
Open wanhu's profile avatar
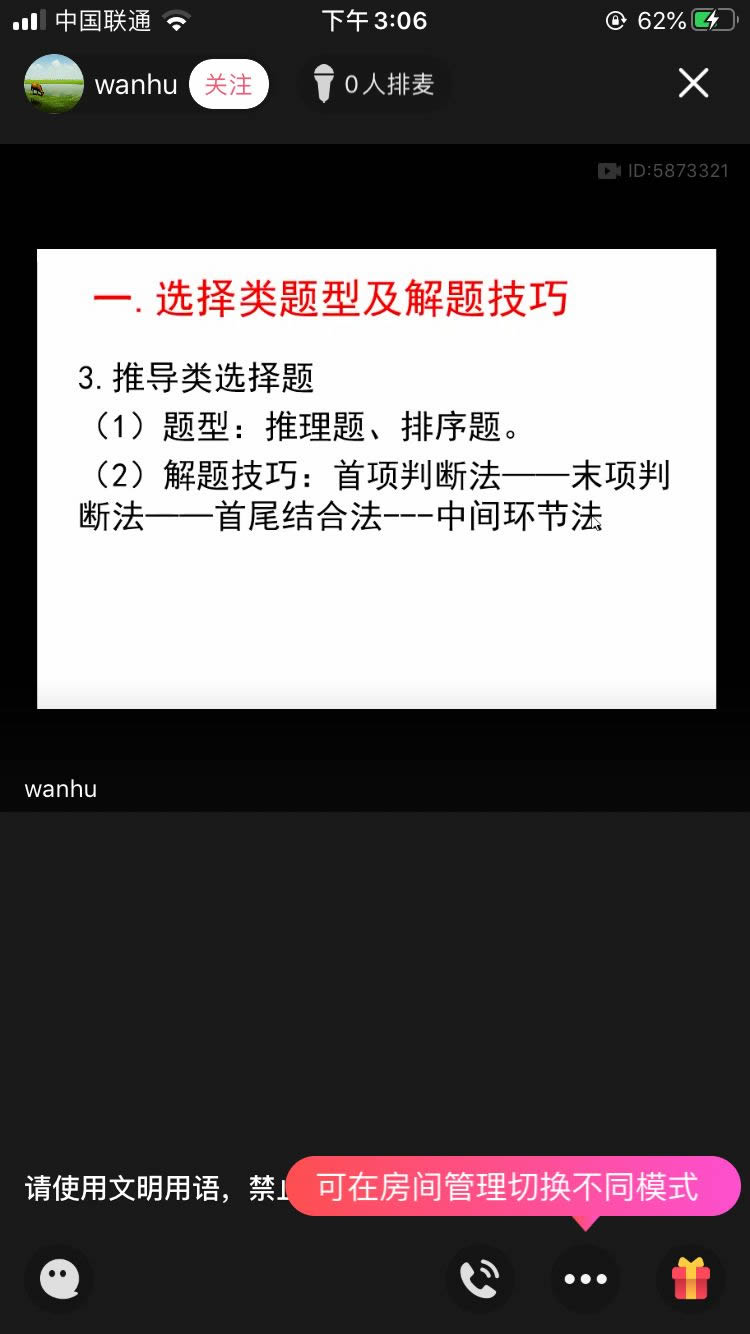click(x=54, y=84)
